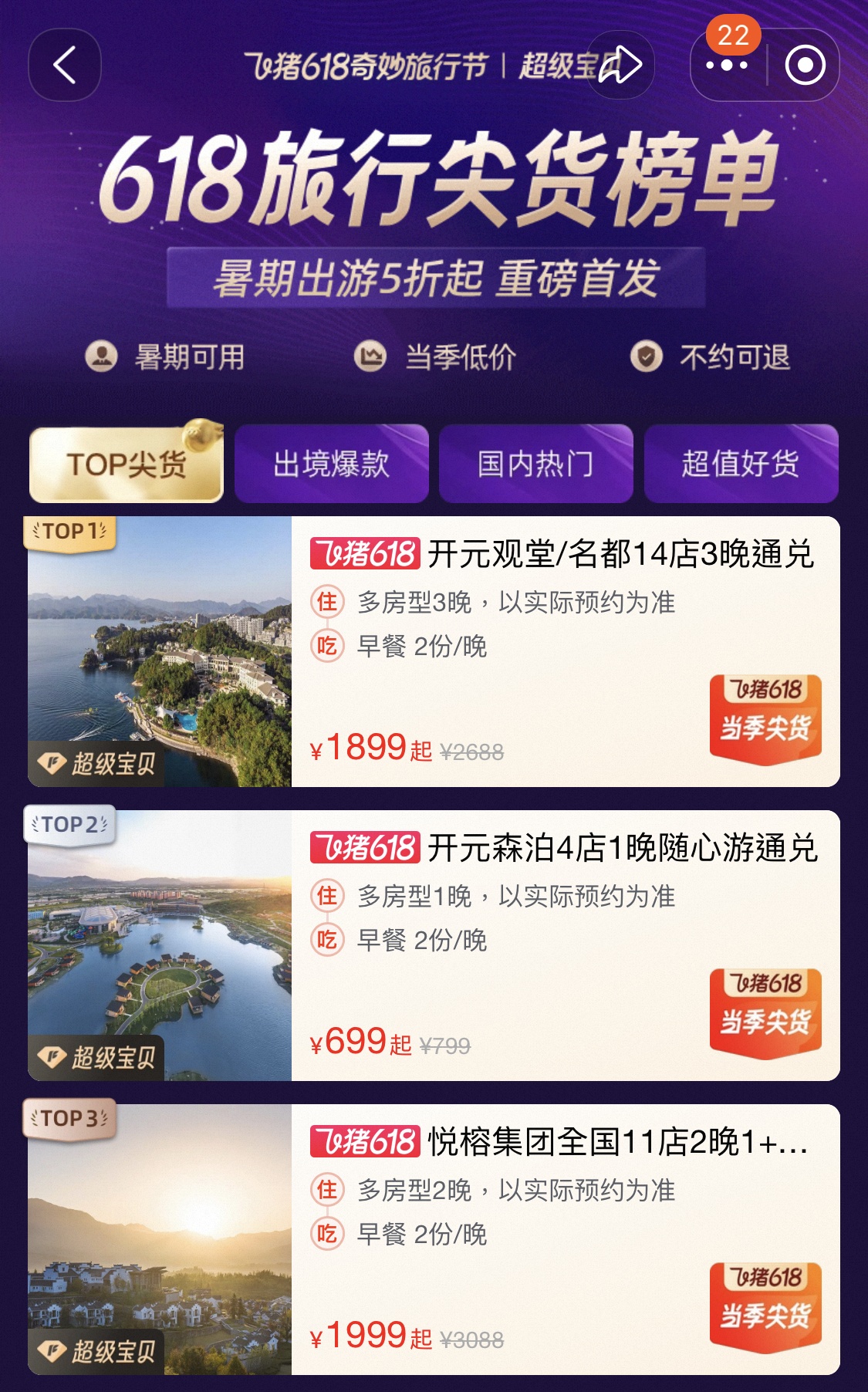The image size is (868, 1392).
Task: Tap 当季尖货 button on the ¥1899 deal
Action: click(765, 719)
